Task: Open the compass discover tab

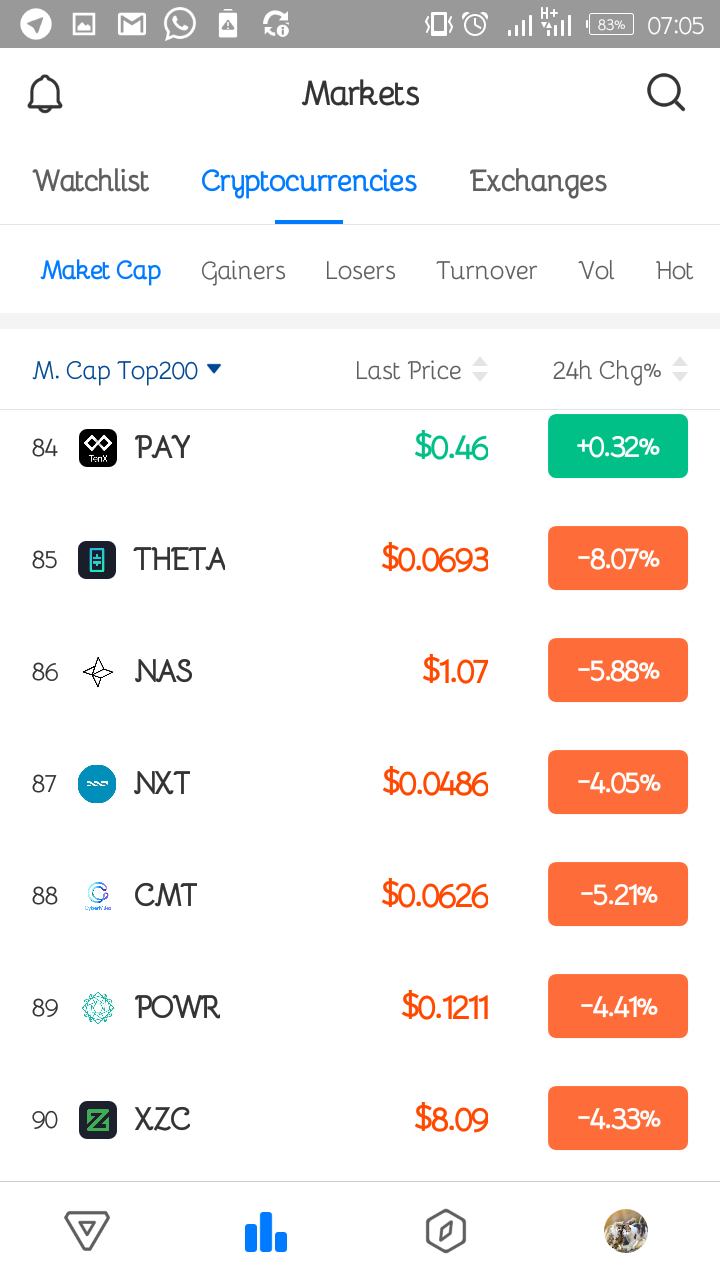Action: (446, 1231)
